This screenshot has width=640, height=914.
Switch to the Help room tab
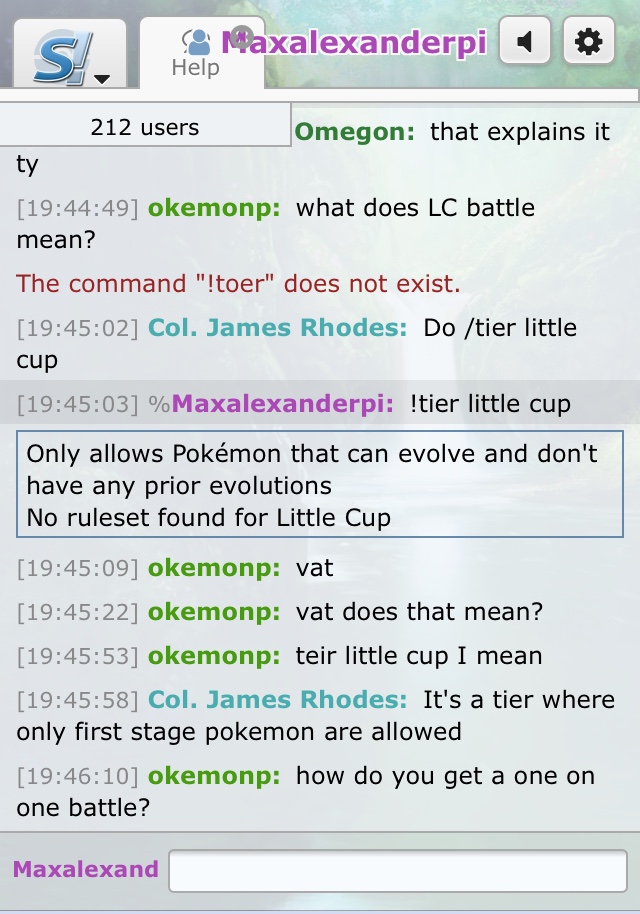[x=196, y=56]
